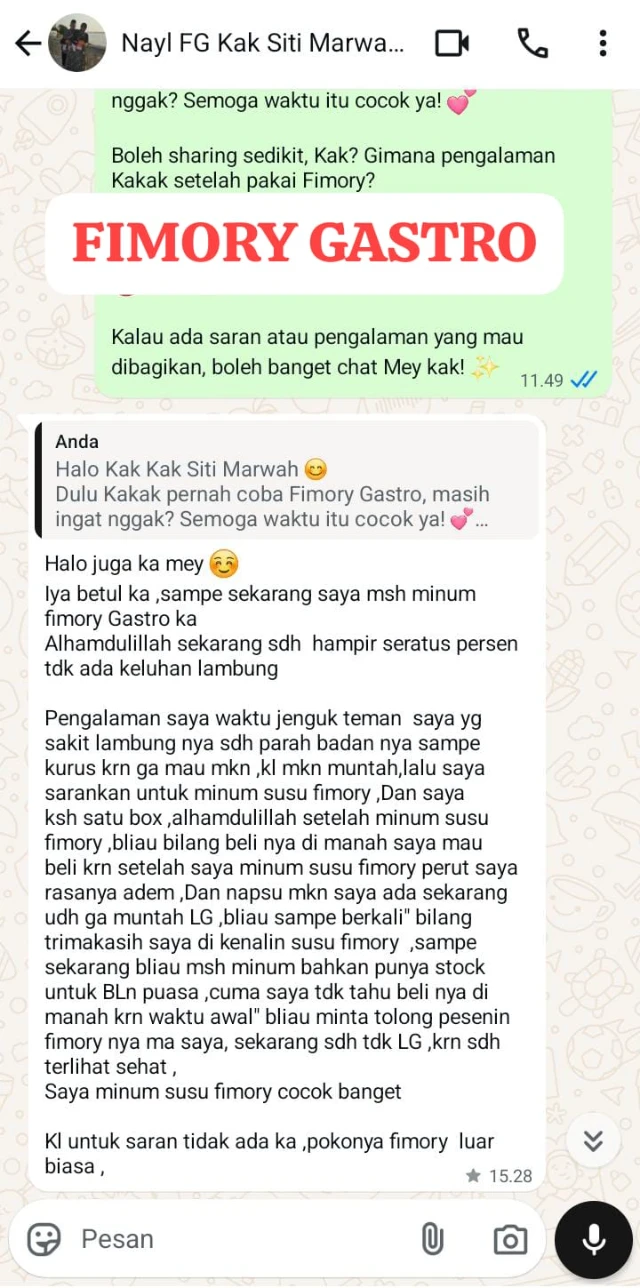
Task: Open the emoji and sticker picker
Action: pos(44,1239)
